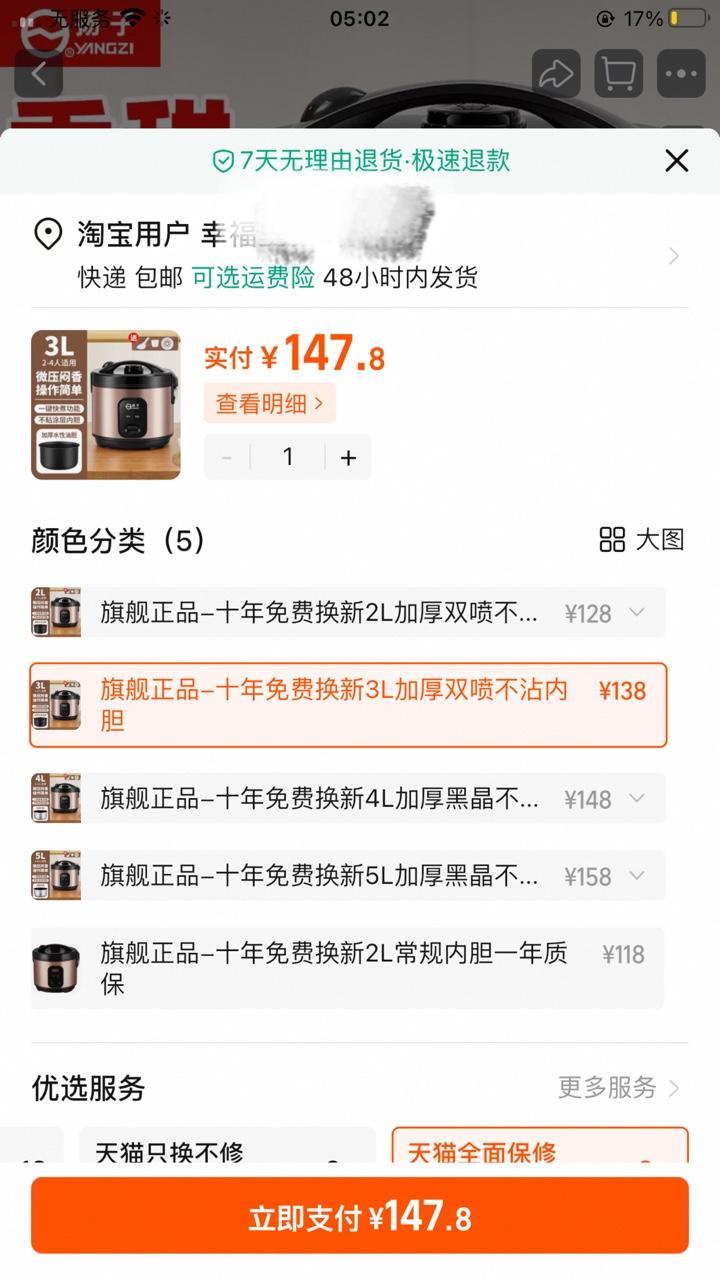
Task: Choose the 2L常规内胆一年质保 option
Action: tap(347, 968)
